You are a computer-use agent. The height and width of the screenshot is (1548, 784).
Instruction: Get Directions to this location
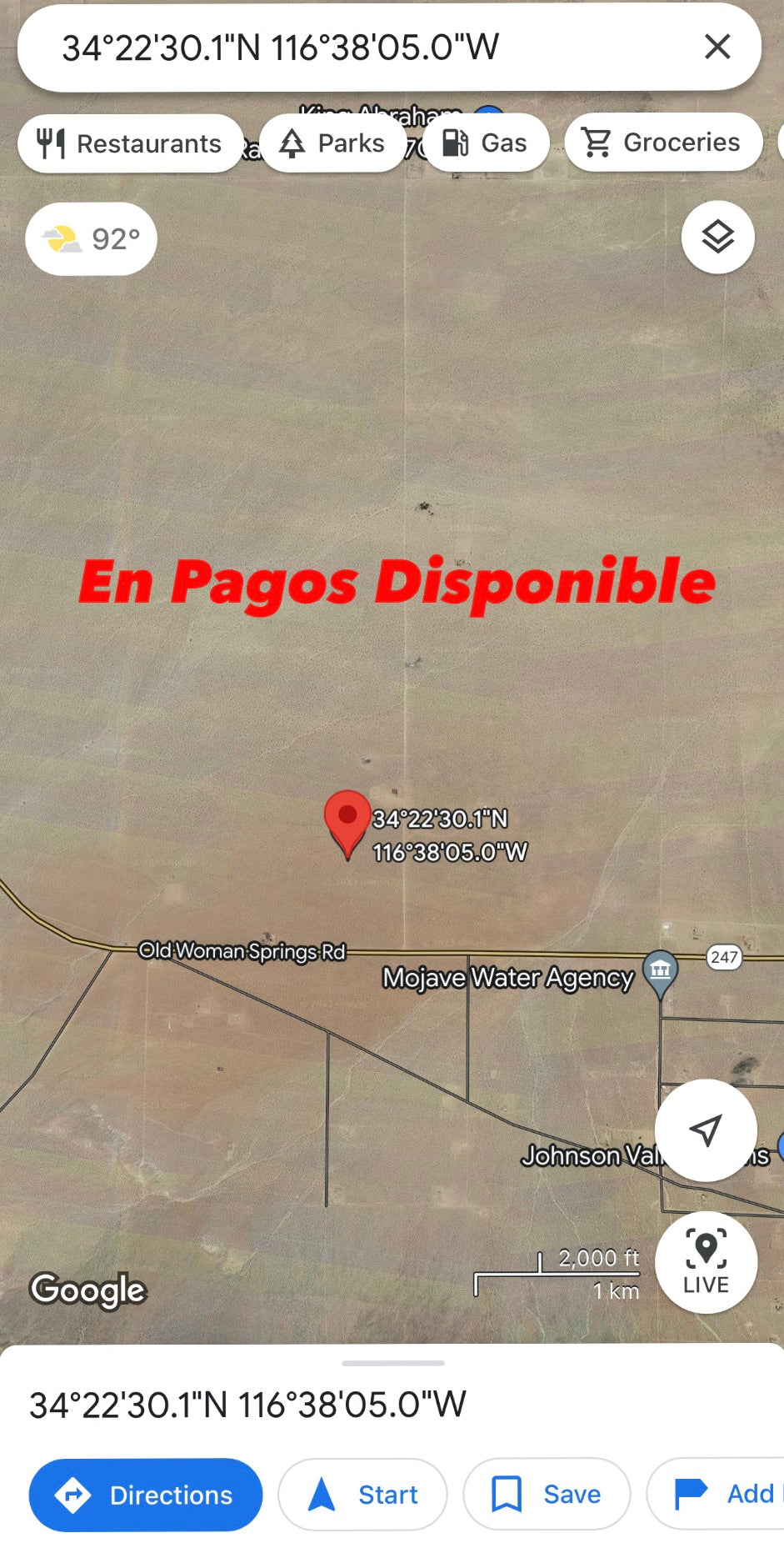(x=146, y=1495)
